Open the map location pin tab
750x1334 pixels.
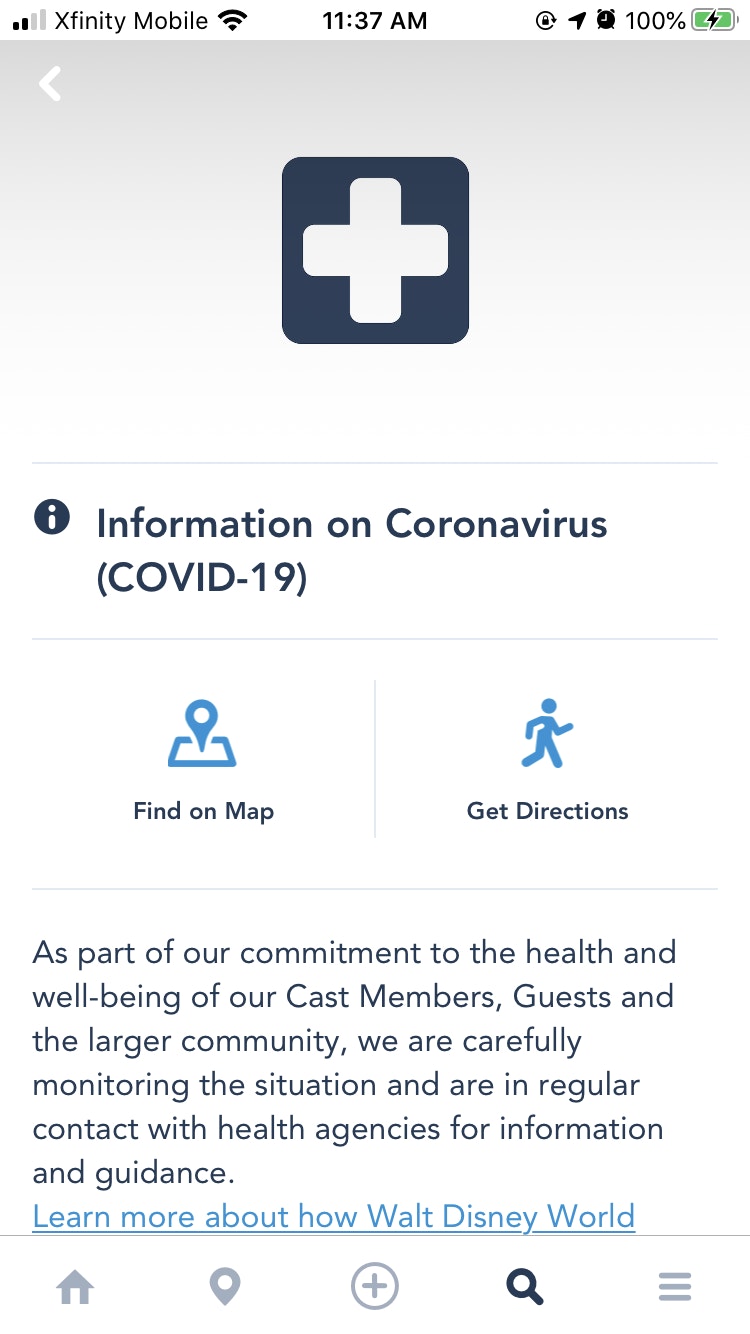[x=225, y=1286]
